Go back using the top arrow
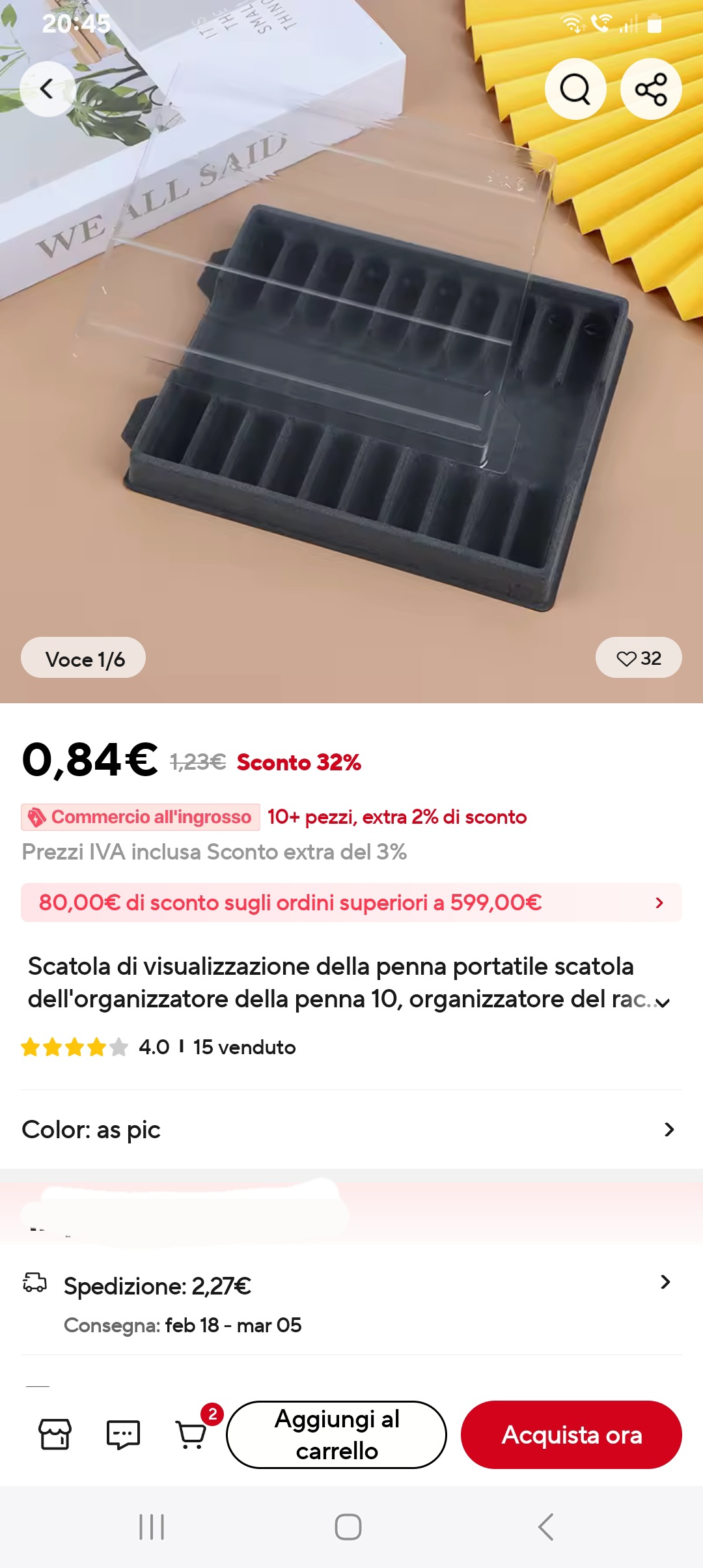The image size is (703, 1568). 47,89
